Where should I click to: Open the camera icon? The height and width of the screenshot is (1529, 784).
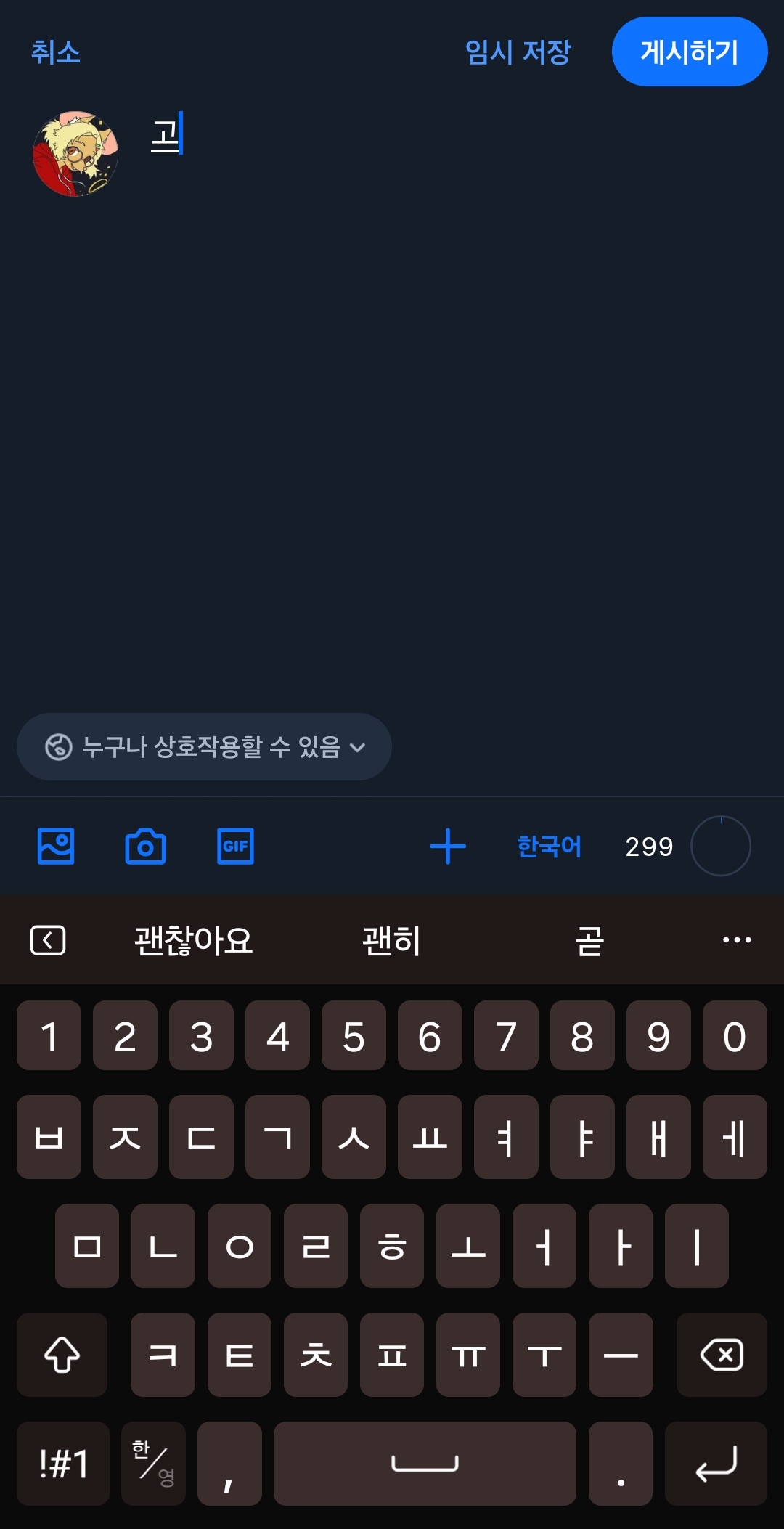tap(146, 846)
